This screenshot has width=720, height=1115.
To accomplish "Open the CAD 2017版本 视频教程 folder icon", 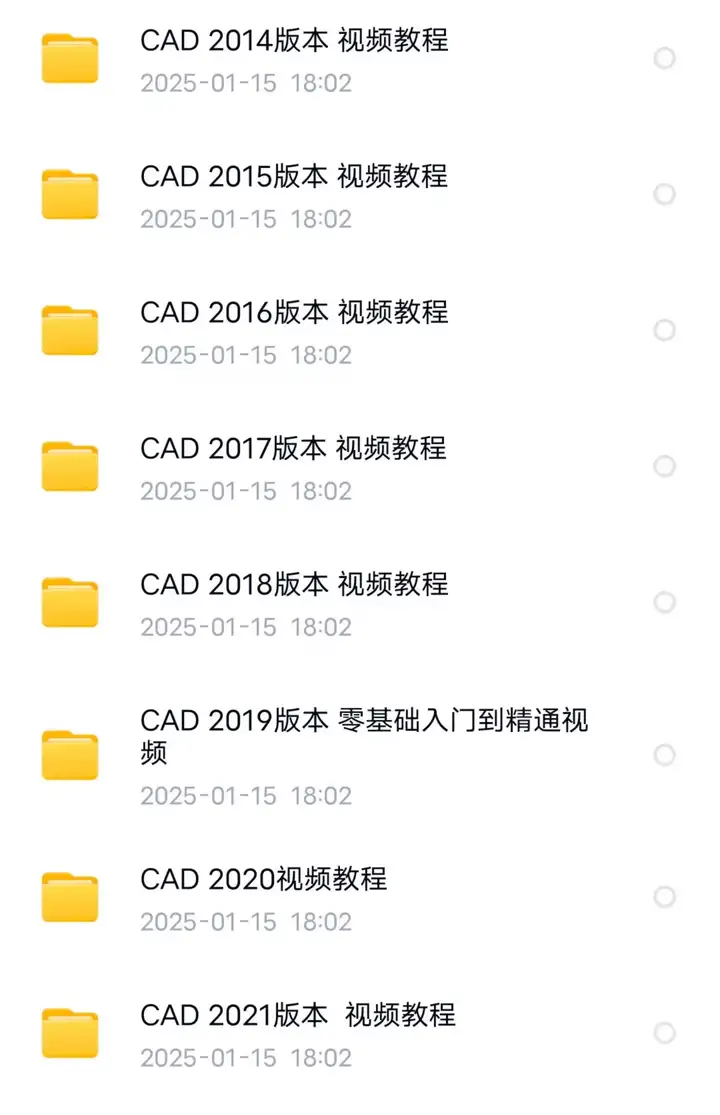I will click(69, 467).
